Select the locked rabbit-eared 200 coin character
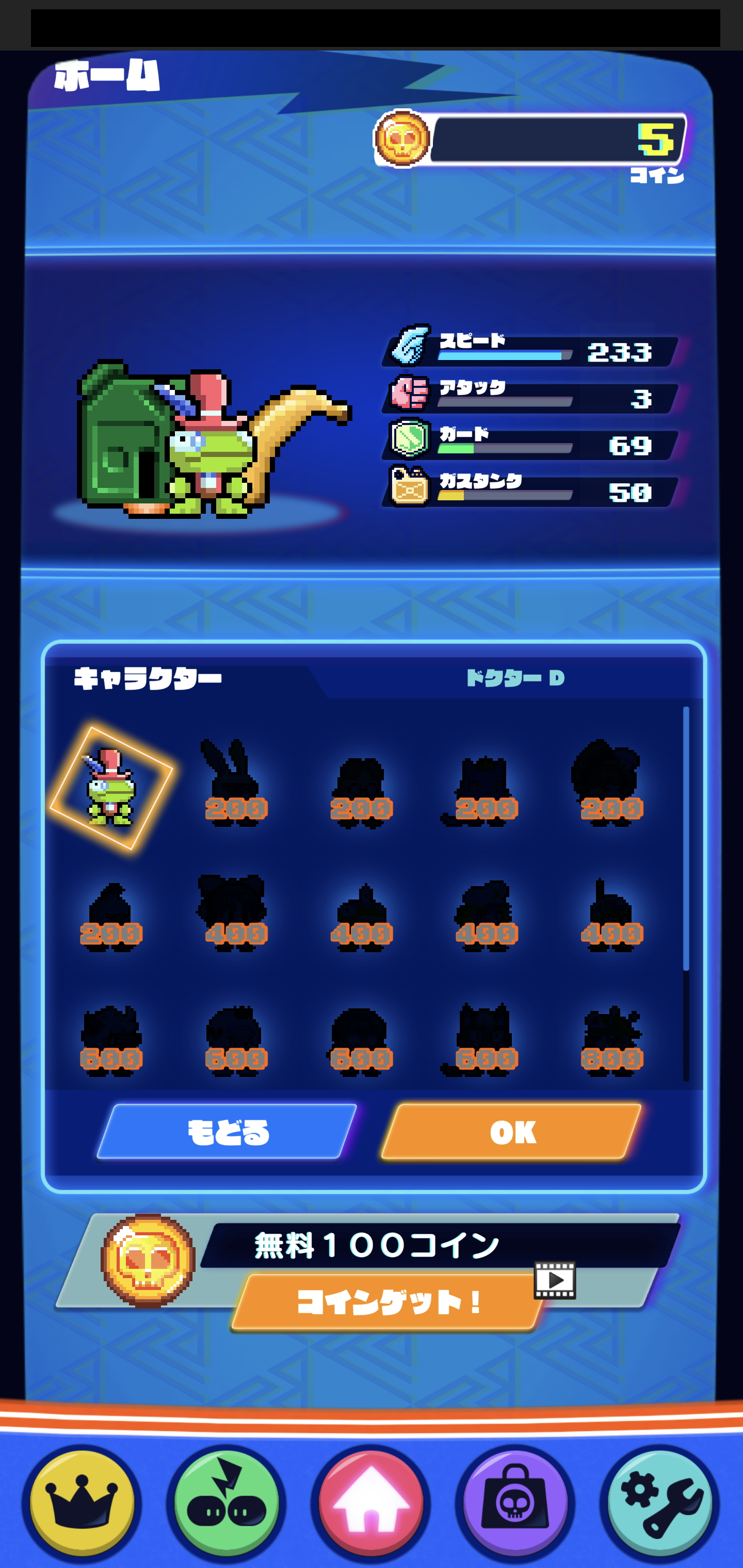Viewport: 743px width, 1568px height. [x=235, y=784]
